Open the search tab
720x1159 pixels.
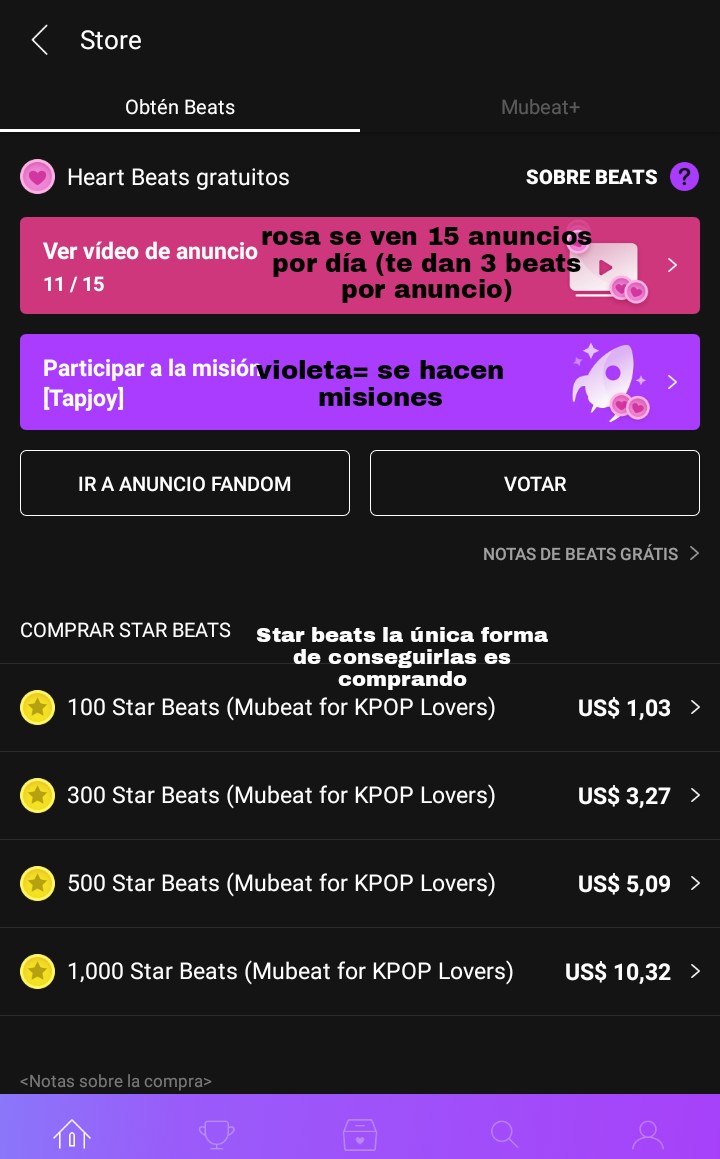pyautogui.click(x=504, y=1133)
